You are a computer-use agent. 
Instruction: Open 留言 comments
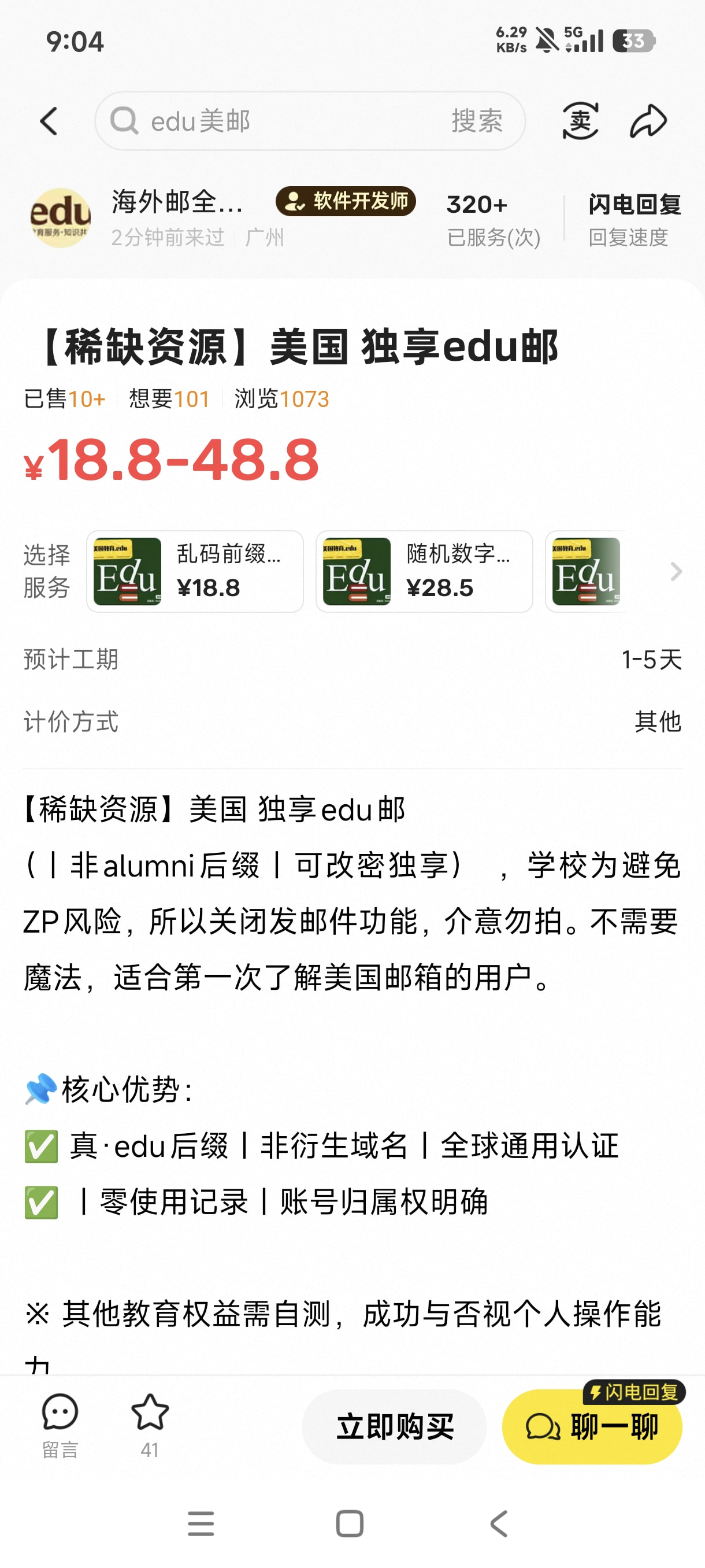pos(60,1426)
